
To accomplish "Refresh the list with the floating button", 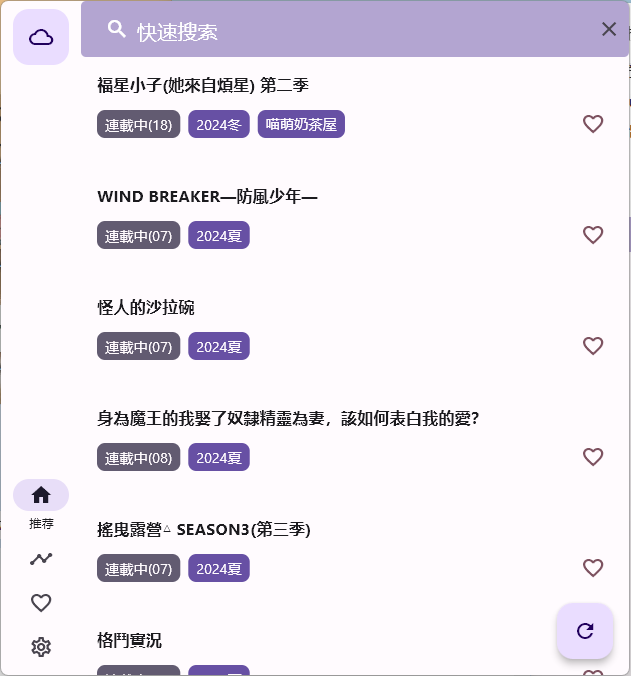I will pyautogui.click(x=585, y=631).
